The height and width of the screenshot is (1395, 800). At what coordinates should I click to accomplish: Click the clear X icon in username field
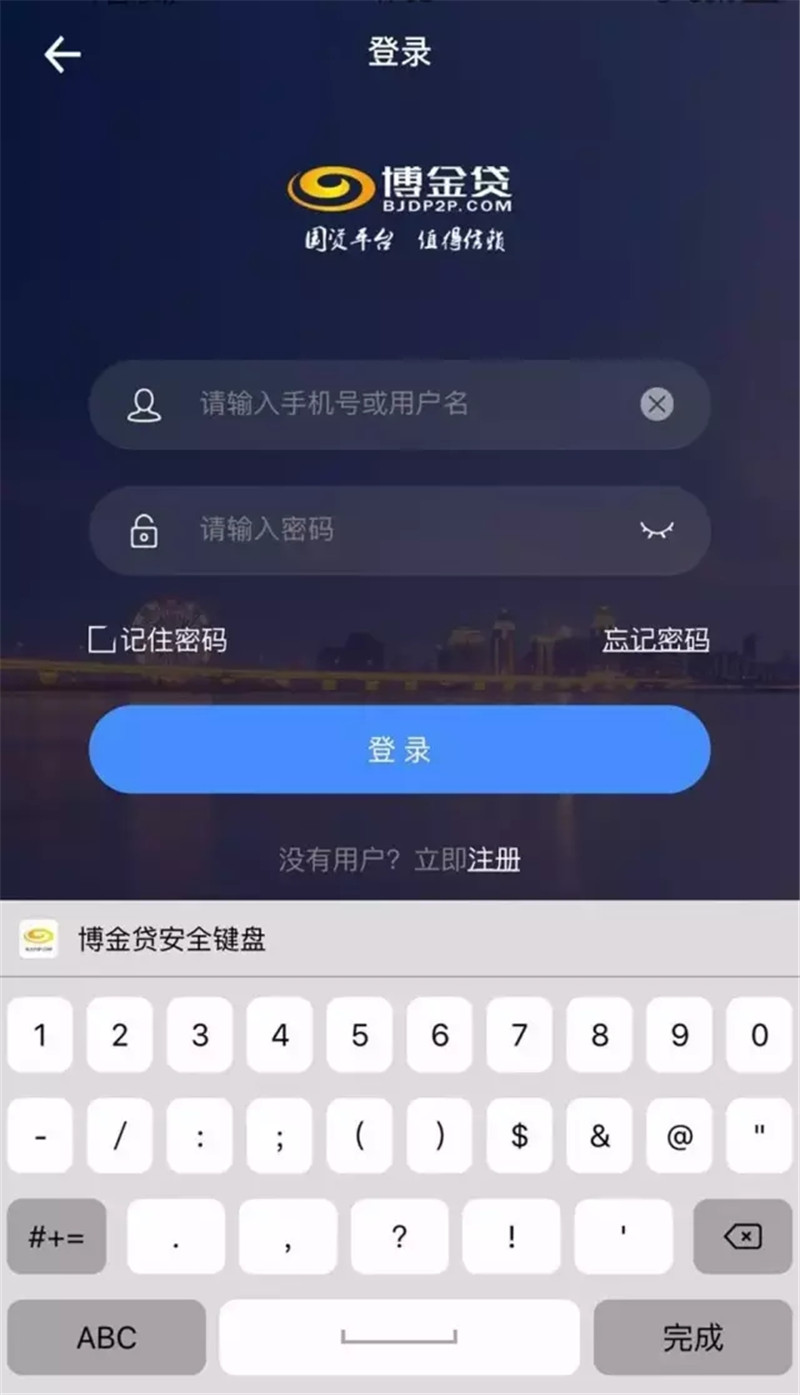click(656, 404)
